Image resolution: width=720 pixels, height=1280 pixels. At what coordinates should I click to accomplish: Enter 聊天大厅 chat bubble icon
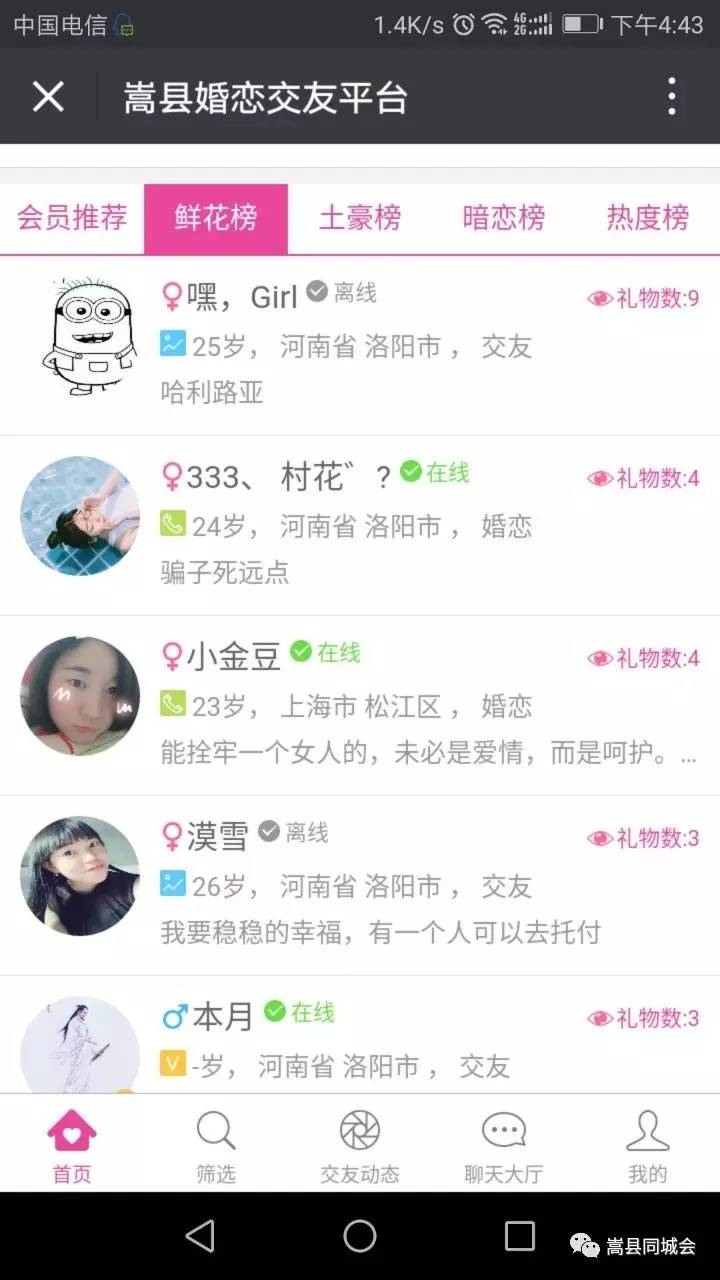pos(502,1131)
